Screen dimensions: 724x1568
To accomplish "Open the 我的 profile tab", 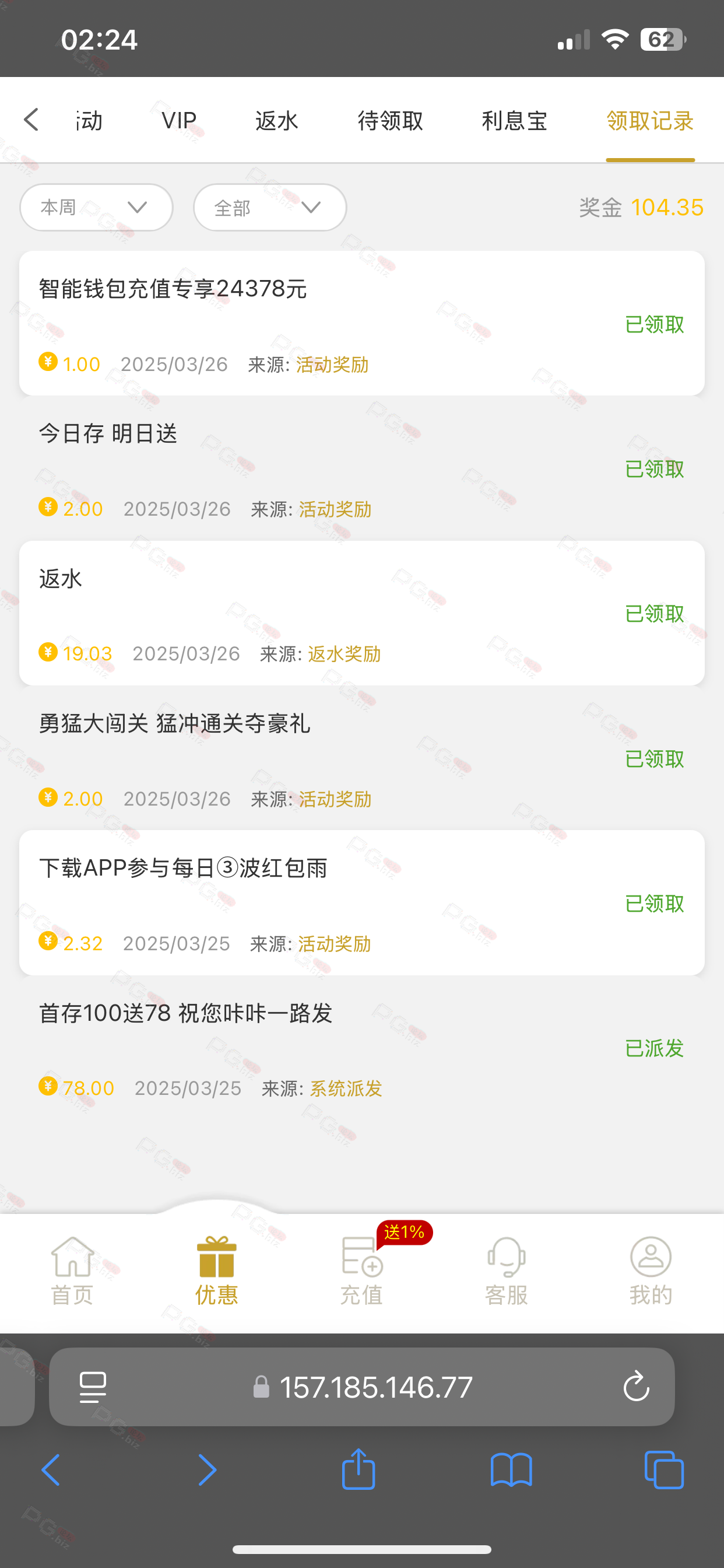I will tap(651, 1271).
